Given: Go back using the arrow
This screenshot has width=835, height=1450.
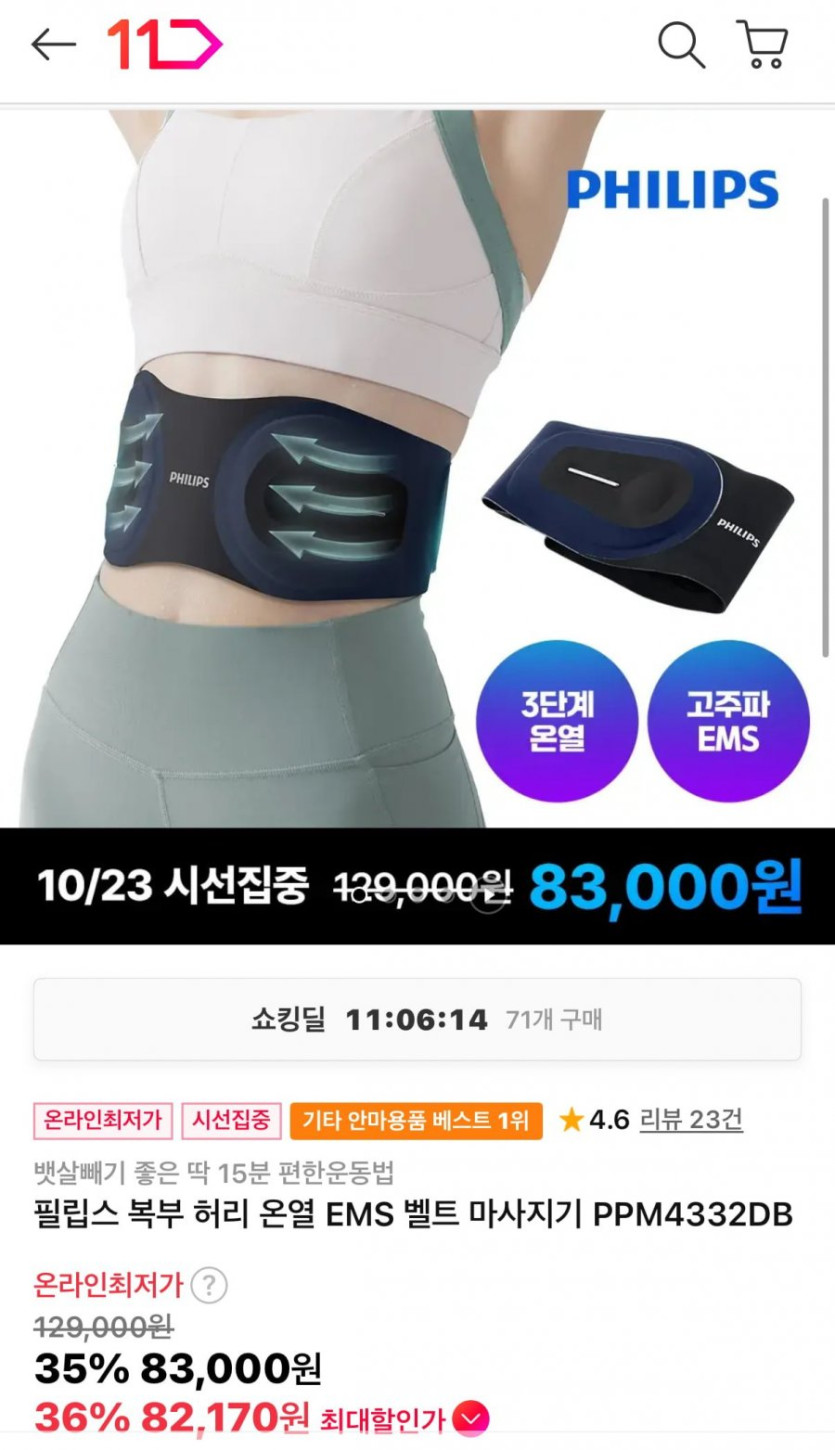Looking at the screenshot, I should click(53, 44).
